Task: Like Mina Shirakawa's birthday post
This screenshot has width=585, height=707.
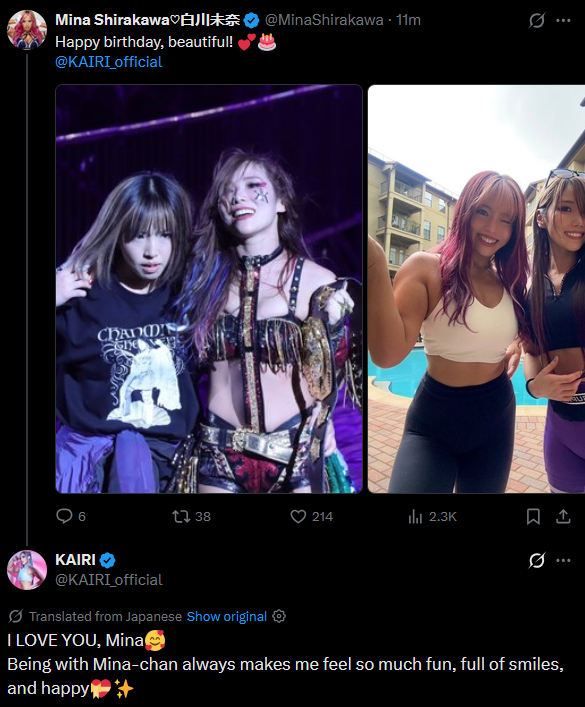Action: point(311,516)
